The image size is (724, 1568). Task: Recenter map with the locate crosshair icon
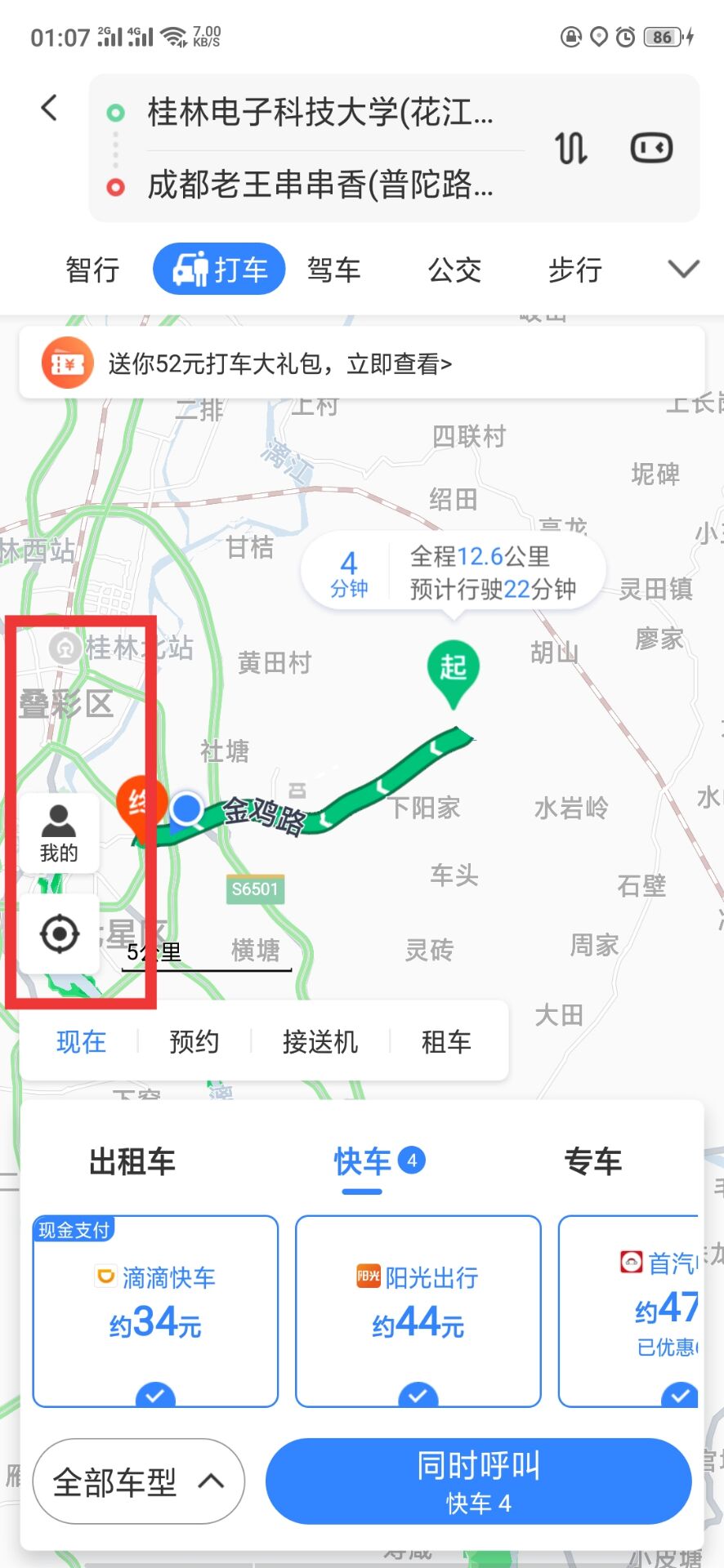[x=58, y=934]
